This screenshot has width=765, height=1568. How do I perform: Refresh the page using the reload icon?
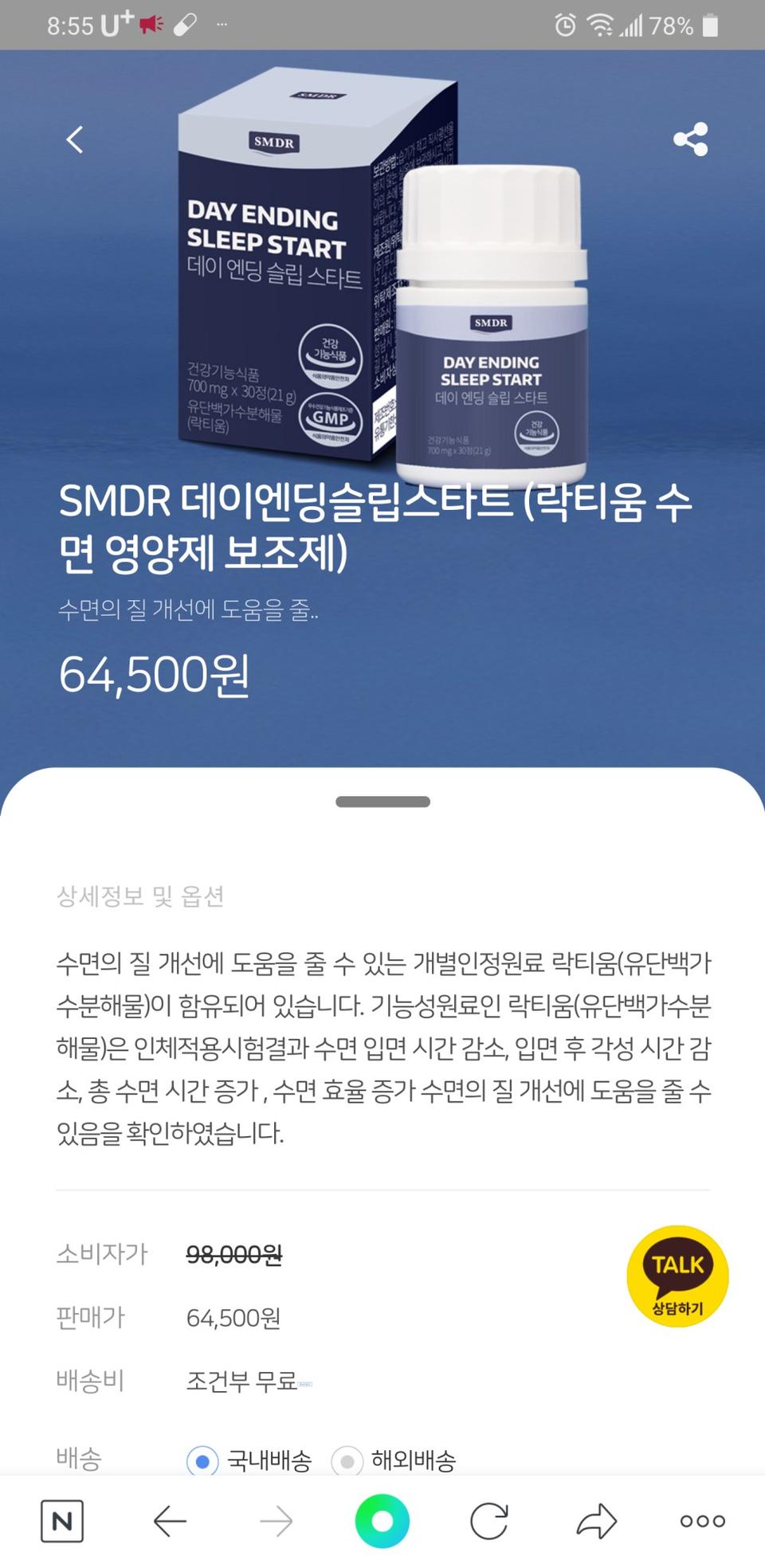pyautogui.click(x=488, y=1519)
